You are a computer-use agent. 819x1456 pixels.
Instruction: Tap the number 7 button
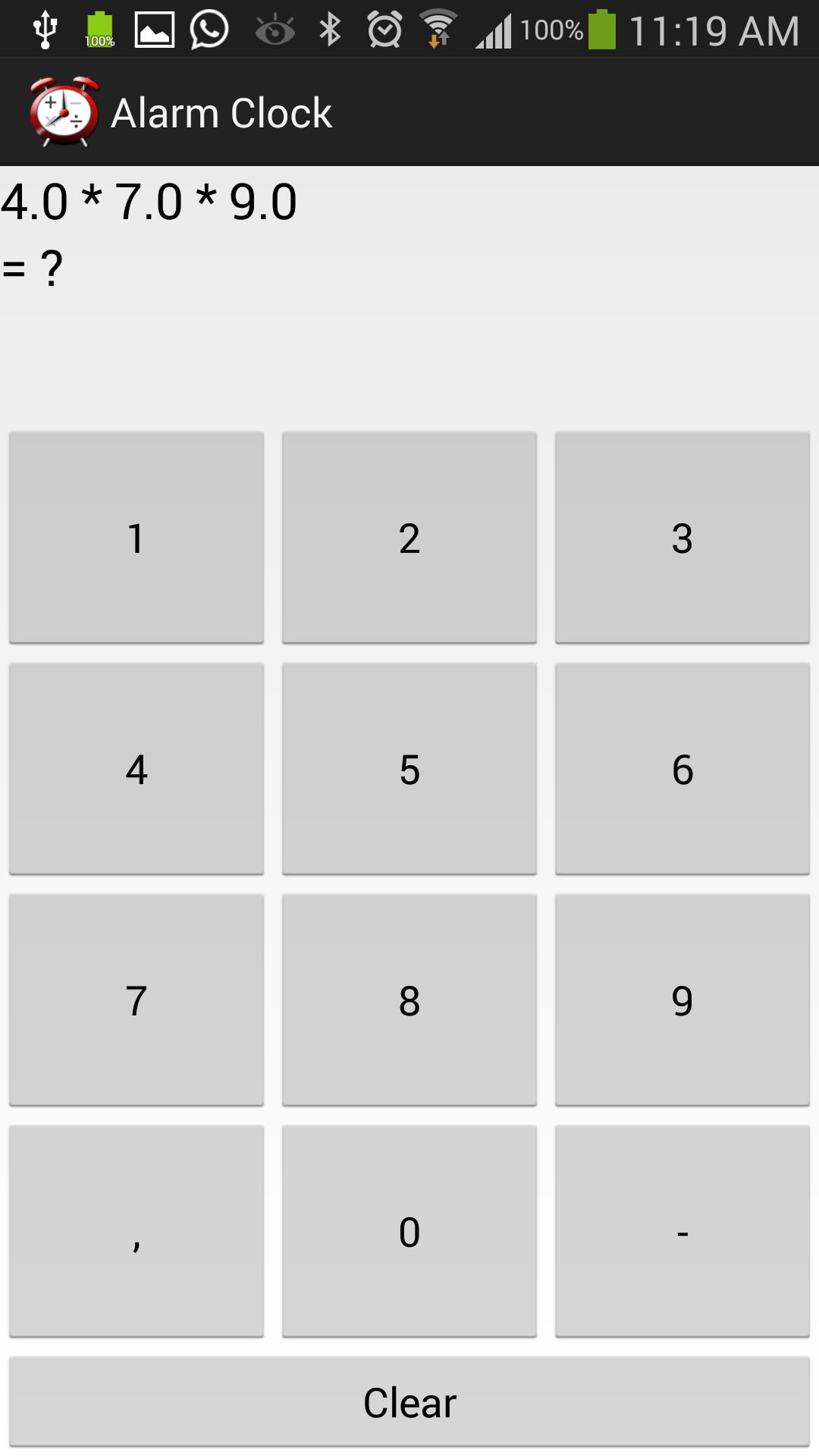pos(136,1000)
